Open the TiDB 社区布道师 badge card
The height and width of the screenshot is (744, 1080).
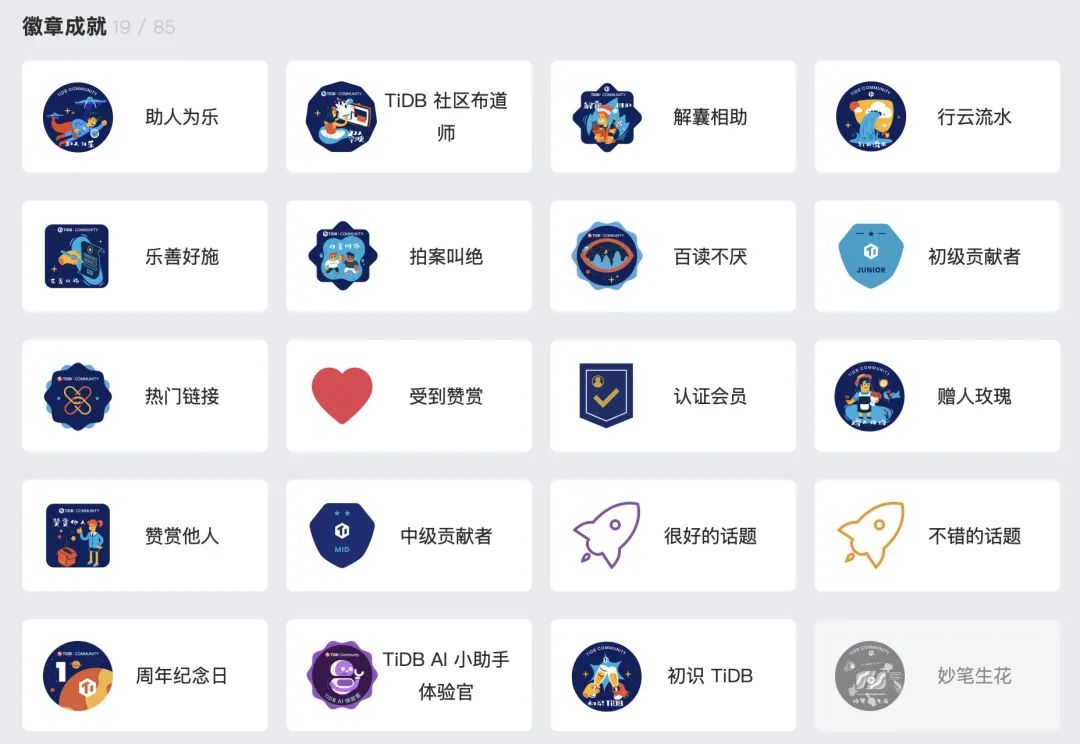click(x=409, y=117)
